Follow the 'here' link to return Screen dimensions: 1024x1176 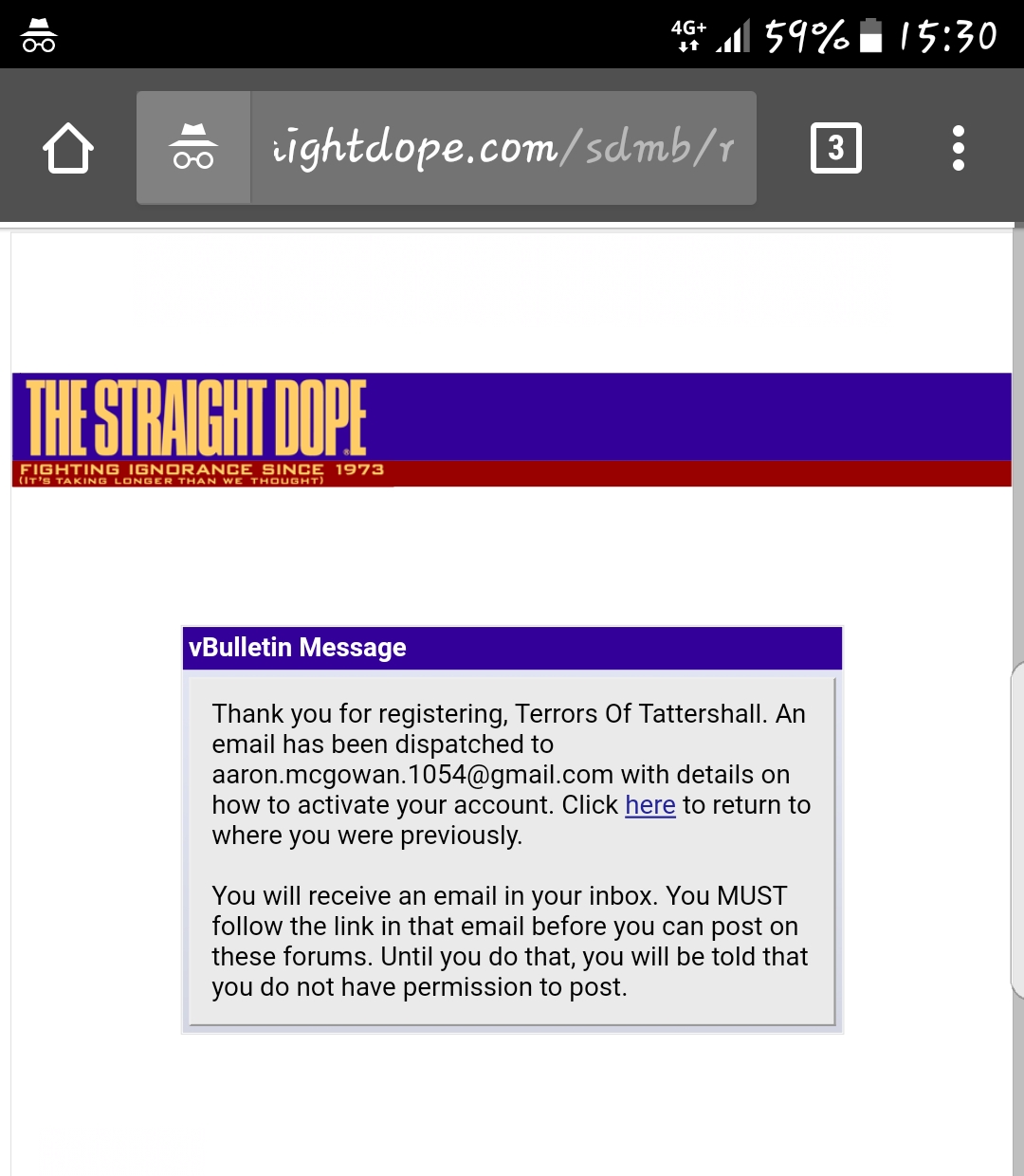tap(649, 805)
